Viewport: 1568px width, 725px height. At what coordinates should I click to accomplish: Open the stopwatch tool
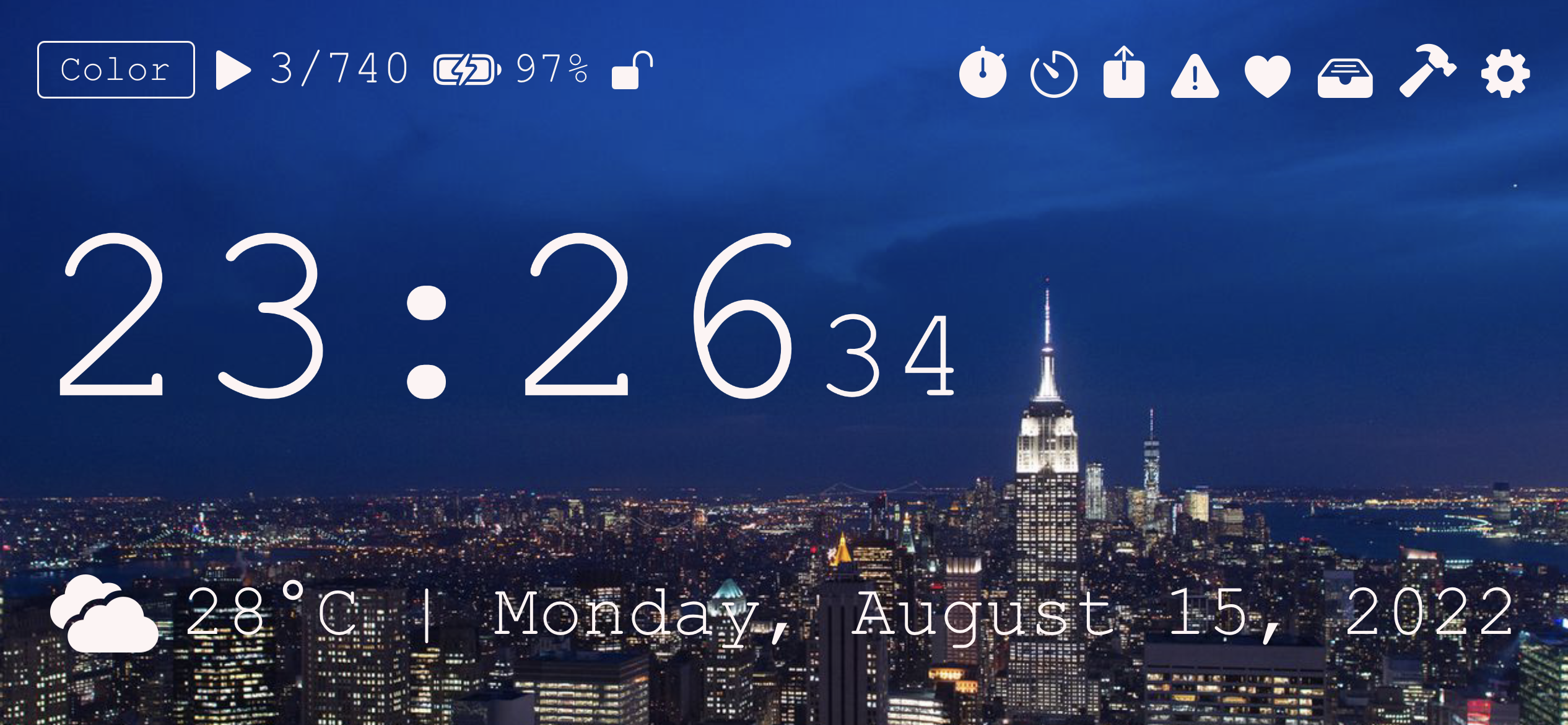pyautogui.click(x=983, y=73)
